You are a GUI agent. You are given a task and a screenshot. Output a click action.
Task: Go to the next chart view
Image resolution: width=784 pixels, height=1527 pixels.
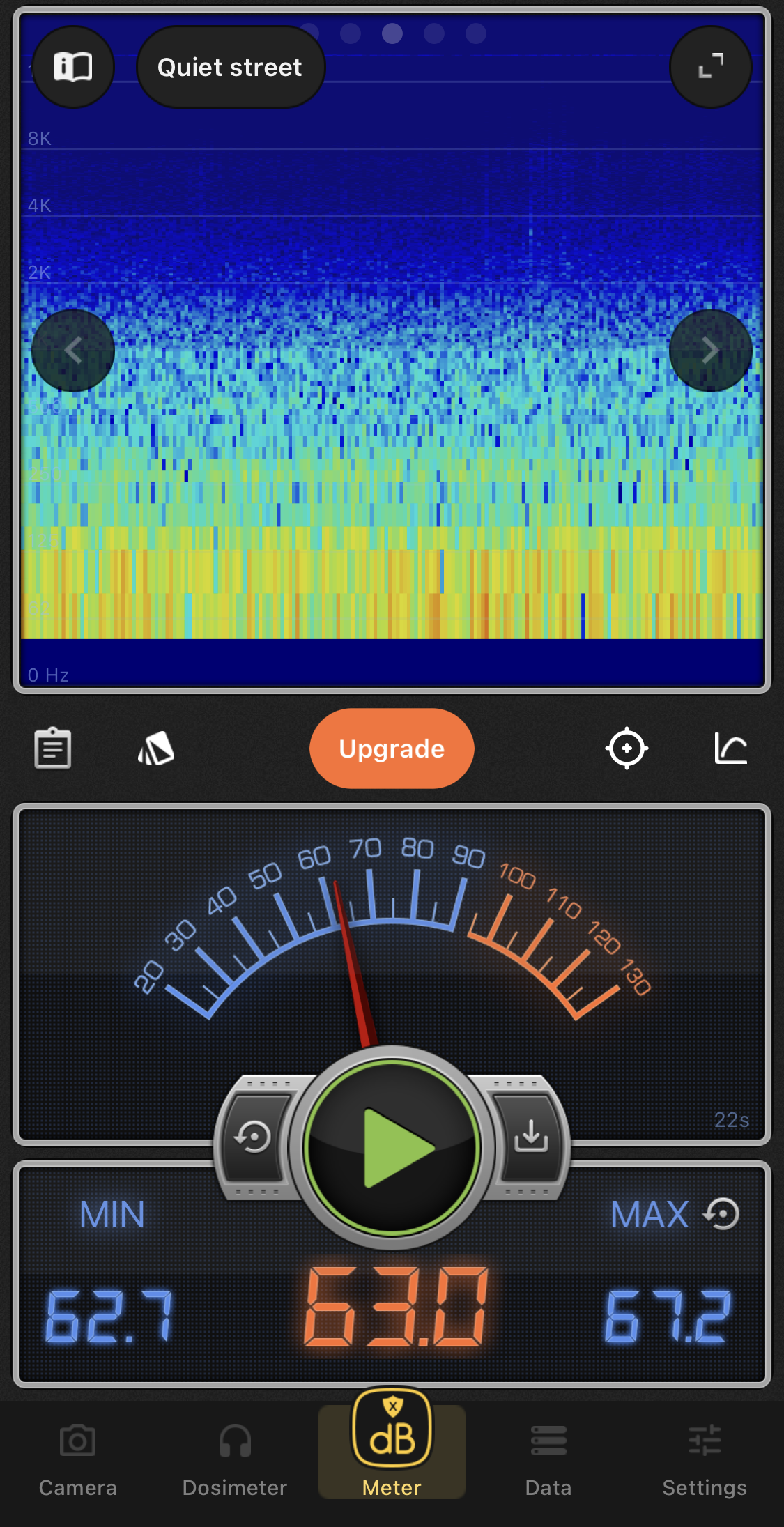click(x=710, y=350)
